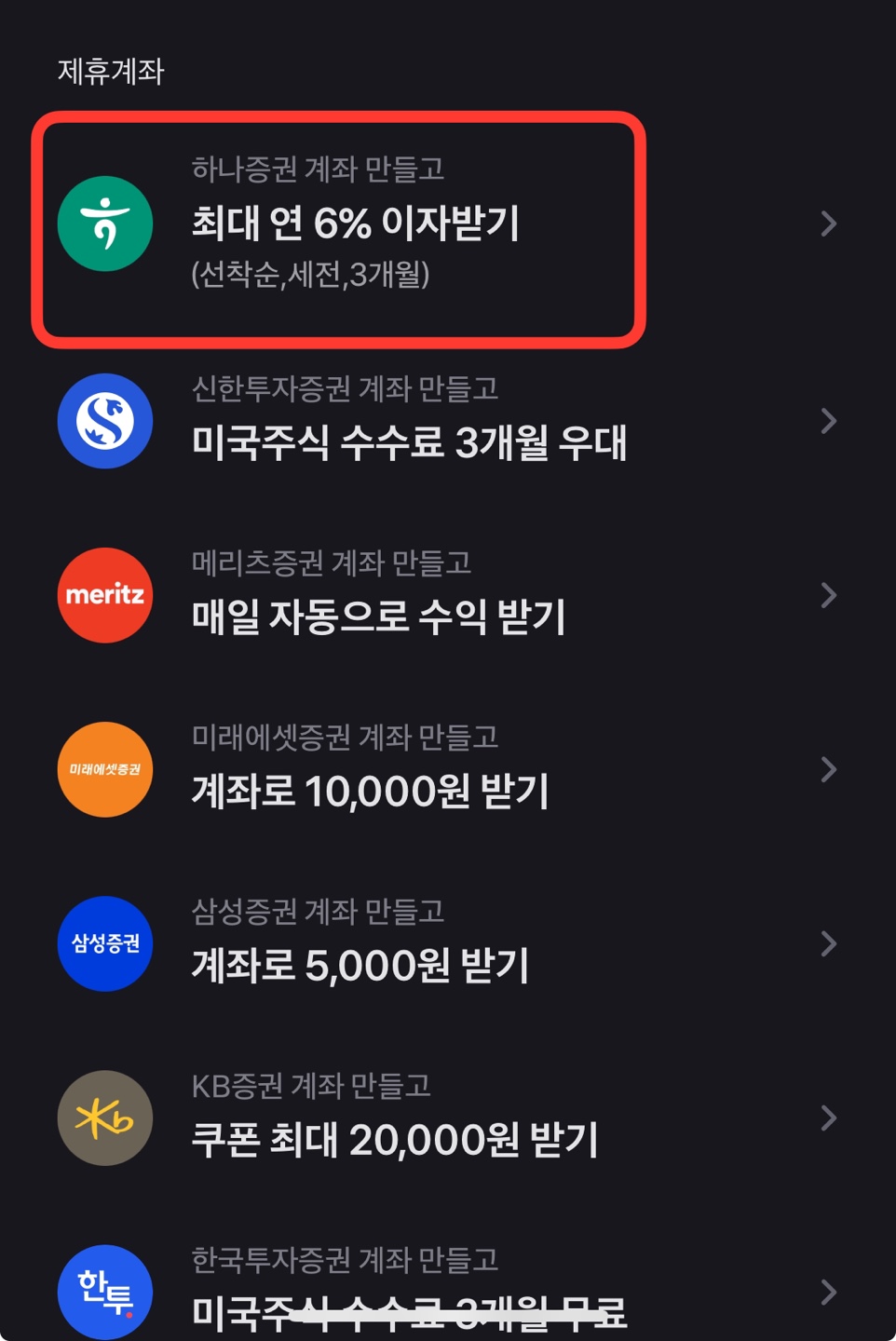Select the 한투 logo icon

coord(104,1292)
